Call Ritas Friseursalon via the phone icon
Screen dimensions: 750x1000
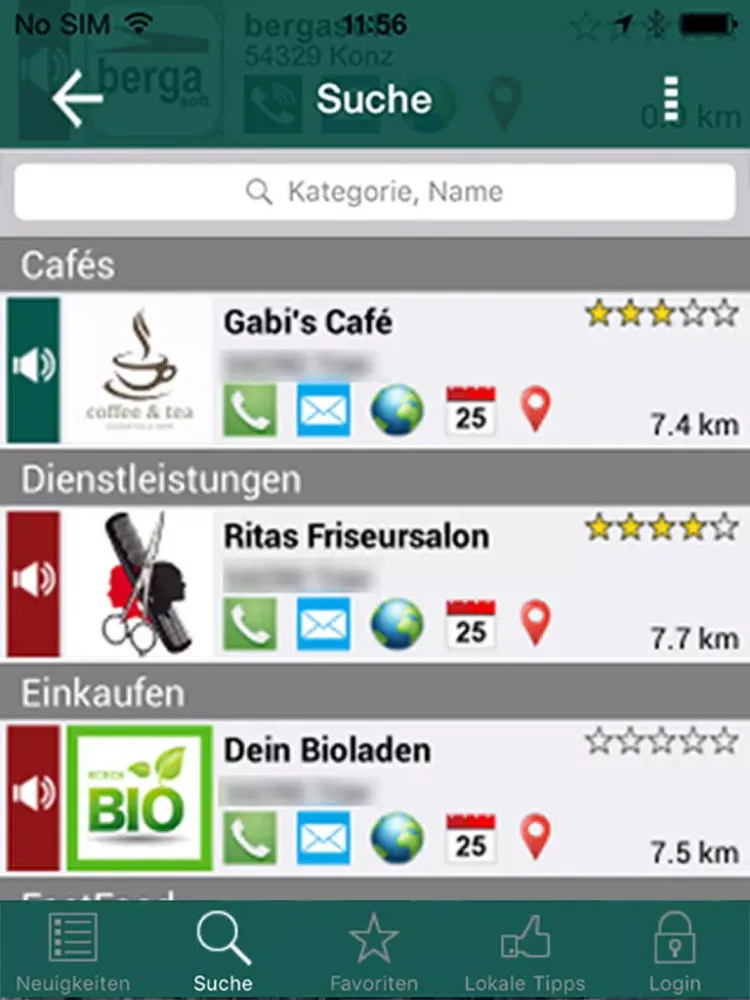pyautogui.click(x=249, y=624)
